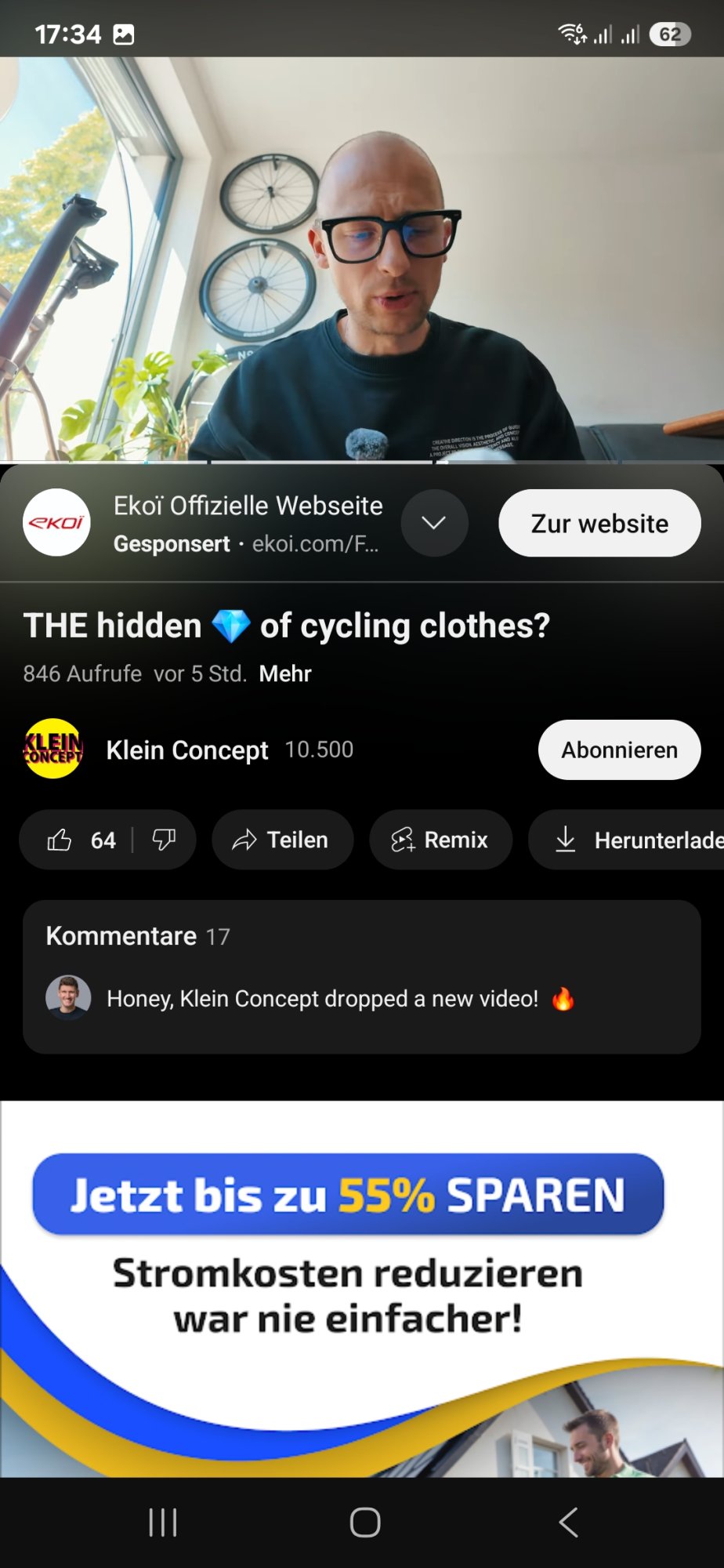Dislike the video with thumbs down

[164, 840]
